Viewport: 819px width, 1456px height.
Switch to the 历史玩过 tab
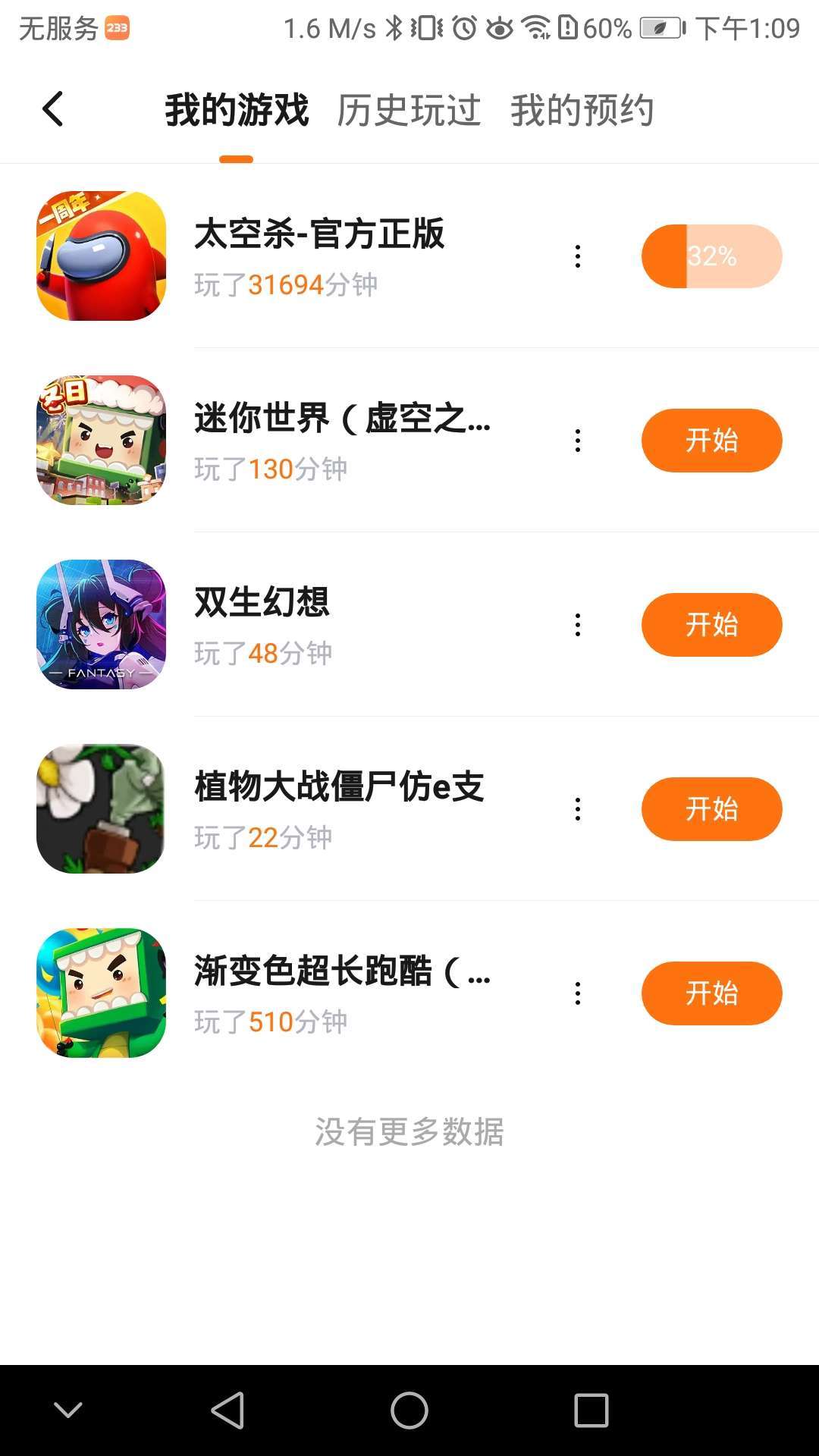tap(409, 111)
